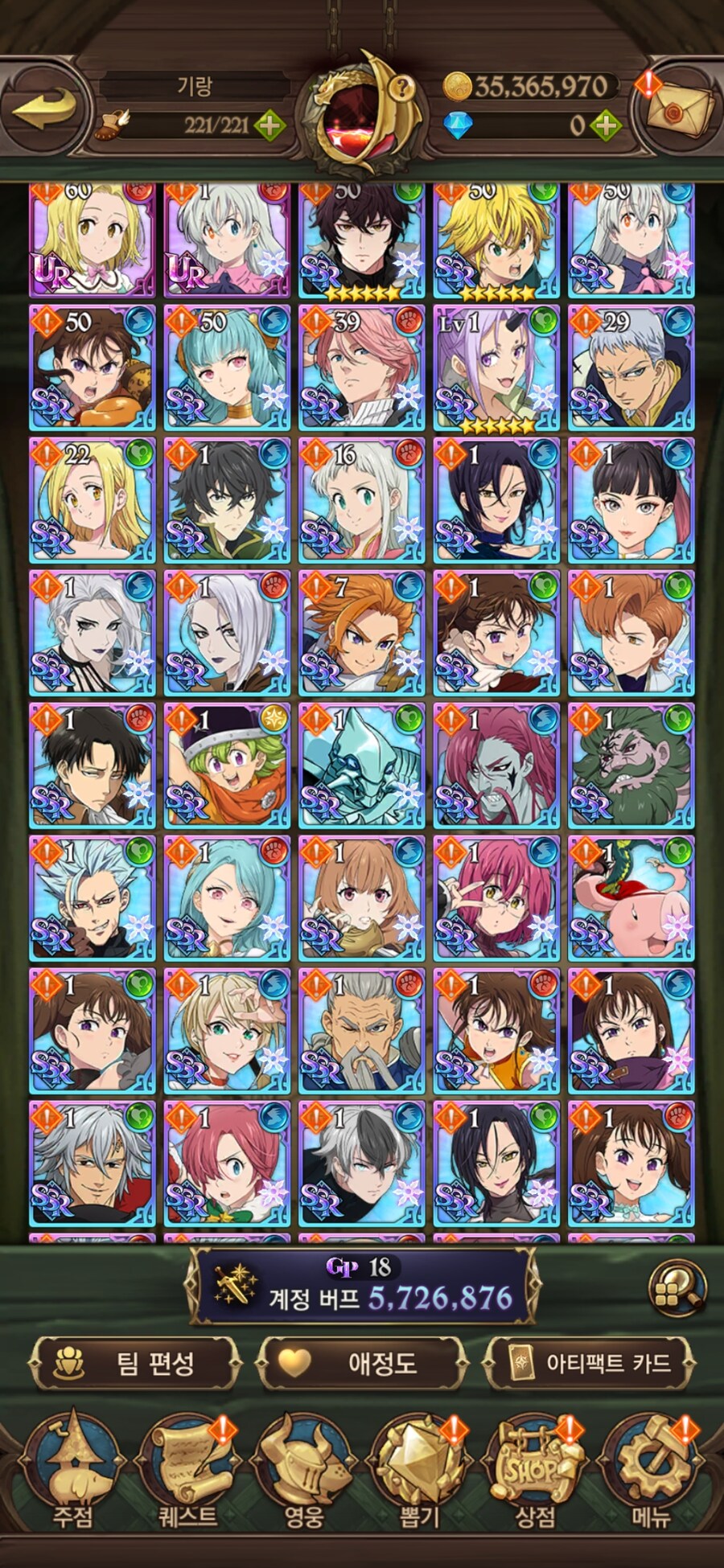The image size is (724, 1568).
Task: Switch to the 주점 tavern tab
Action: [72, 1476]
